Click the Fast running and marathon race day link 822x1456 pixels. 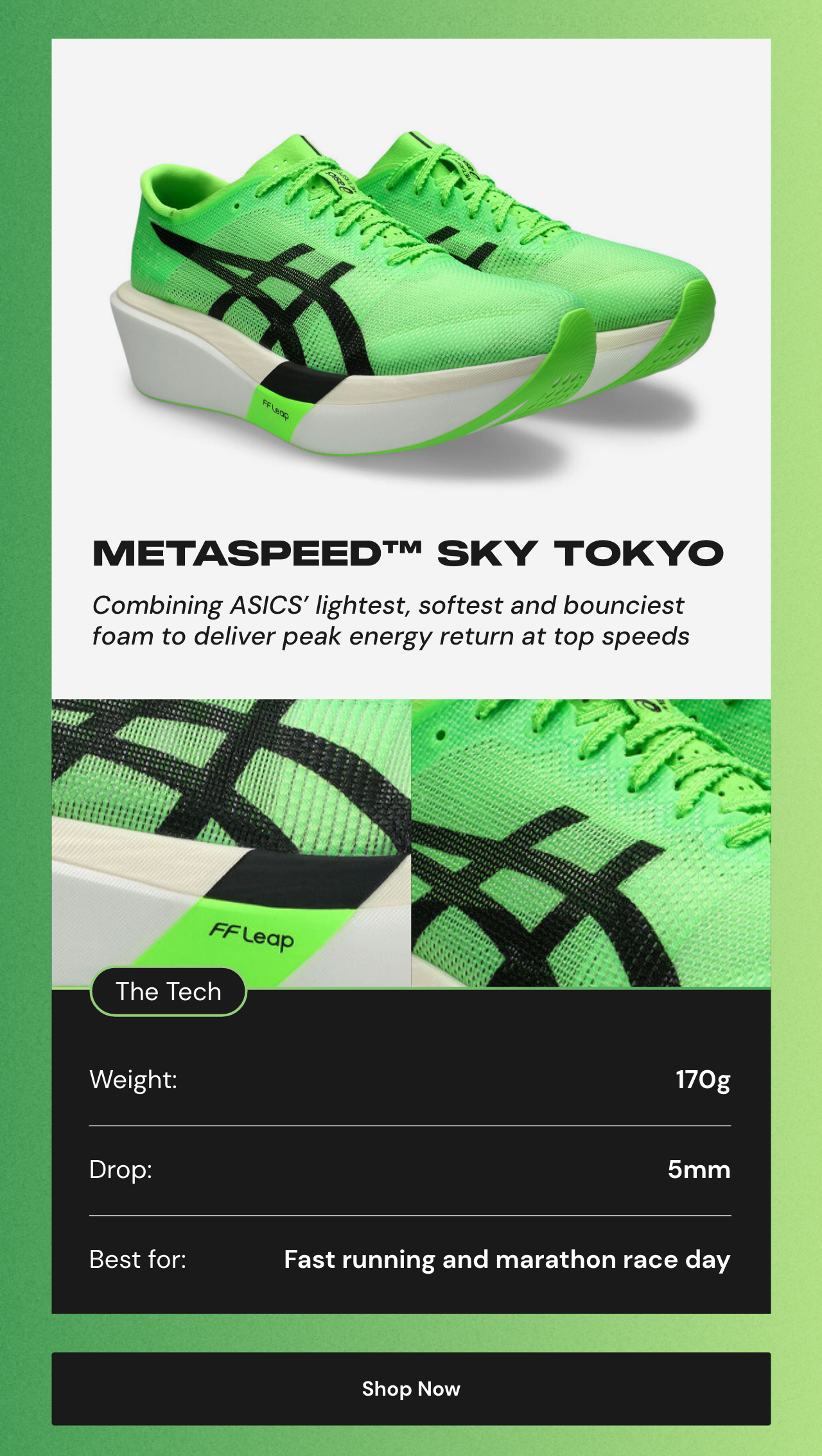click(507, 1260)
